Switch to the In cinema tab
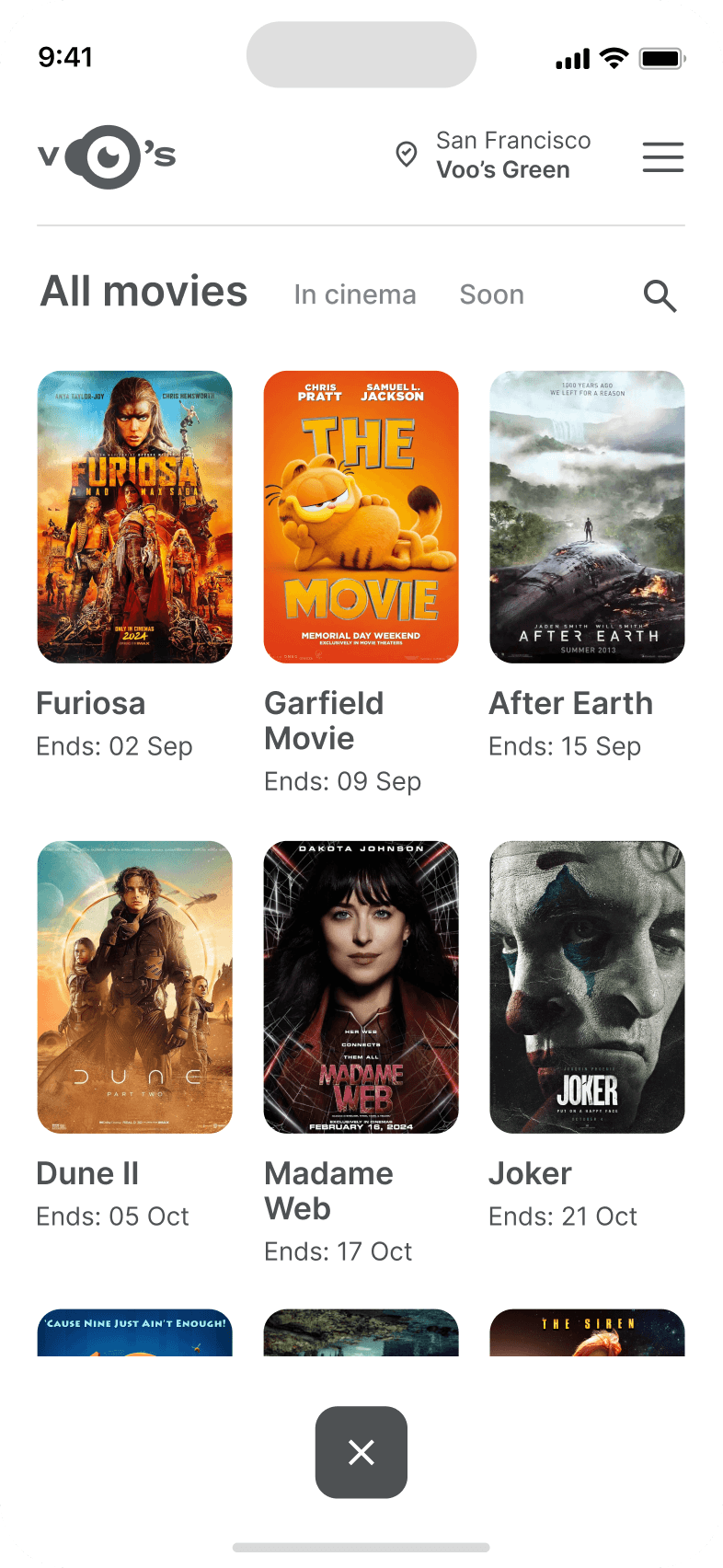The image size is (723, 1568). tap(355, 294)
